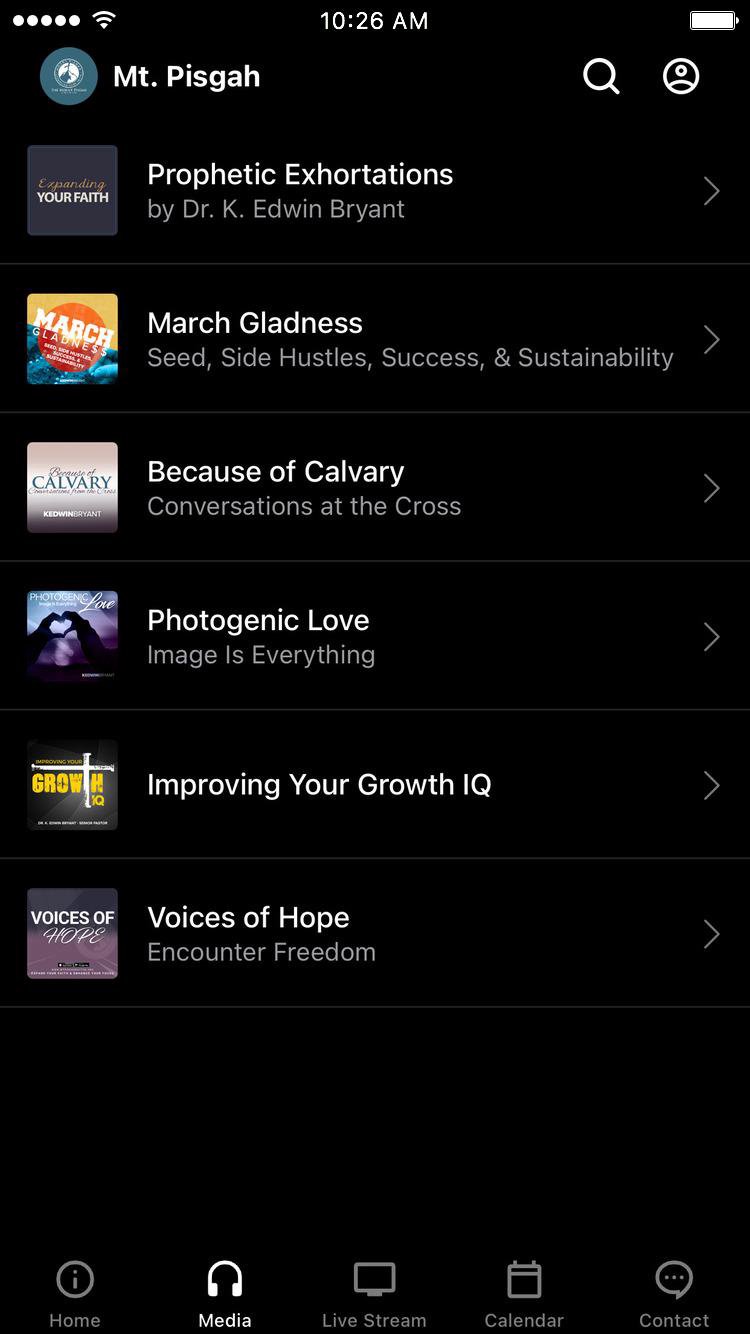The width and height of the screenshot is (750, 1334).
Task: Go to the Live Stream tab
Action: coord(374,1292)
